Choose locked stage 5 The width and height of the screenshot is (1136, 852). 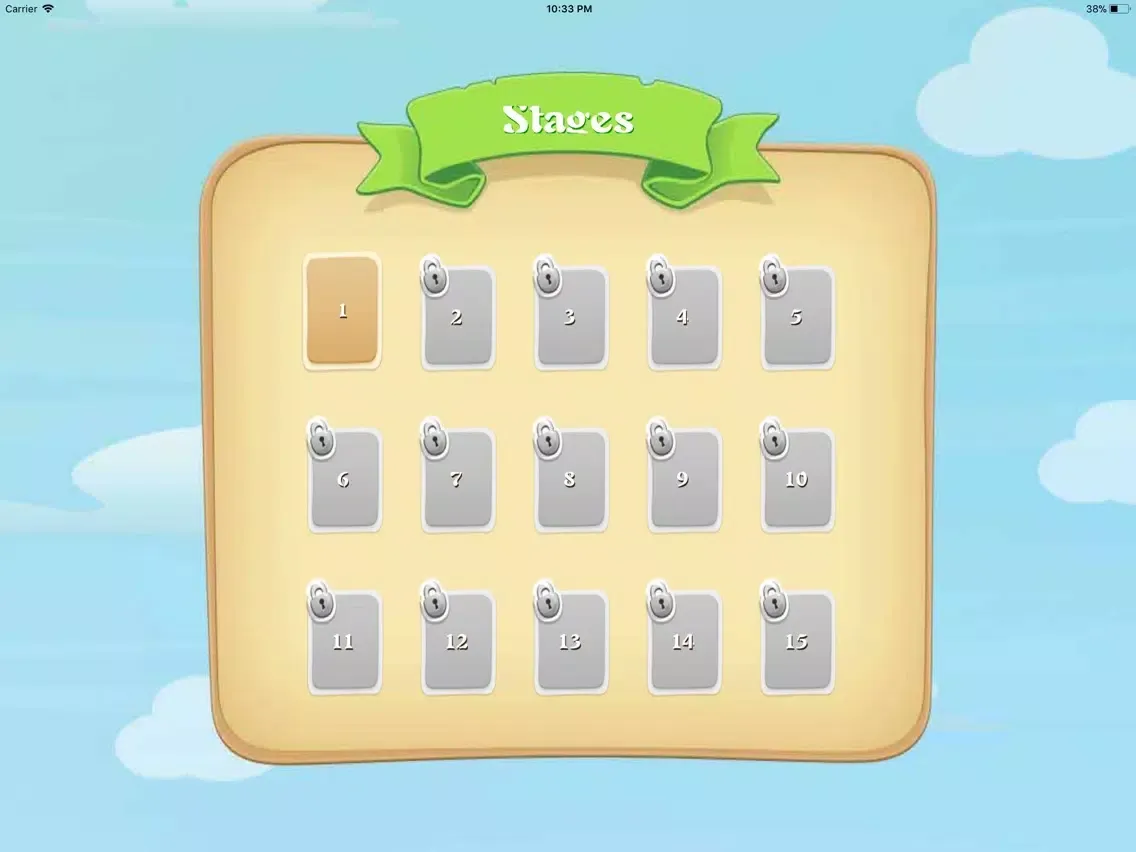pos(796,318)
